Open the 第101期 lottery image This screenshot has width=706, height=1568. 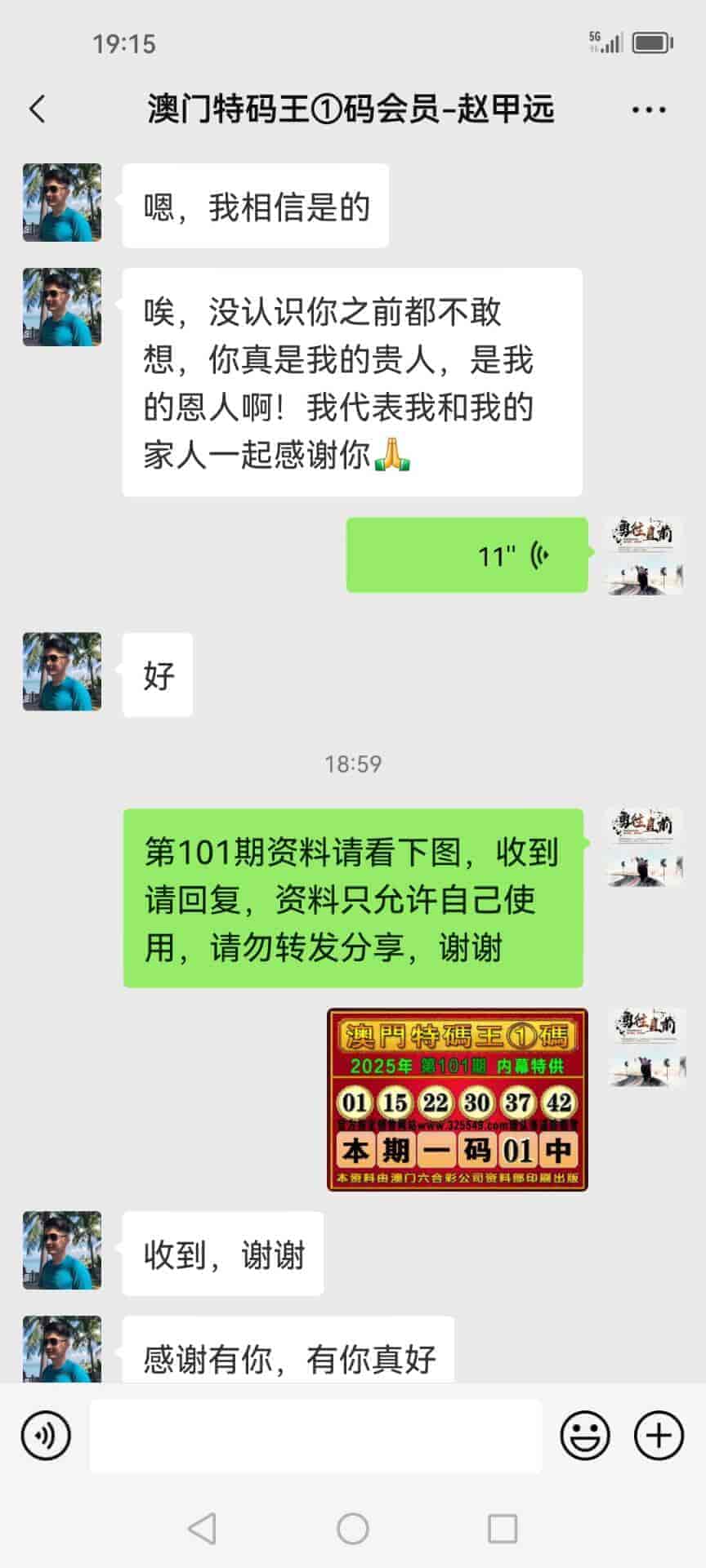pyautogui.click(x=458, y=1099)
